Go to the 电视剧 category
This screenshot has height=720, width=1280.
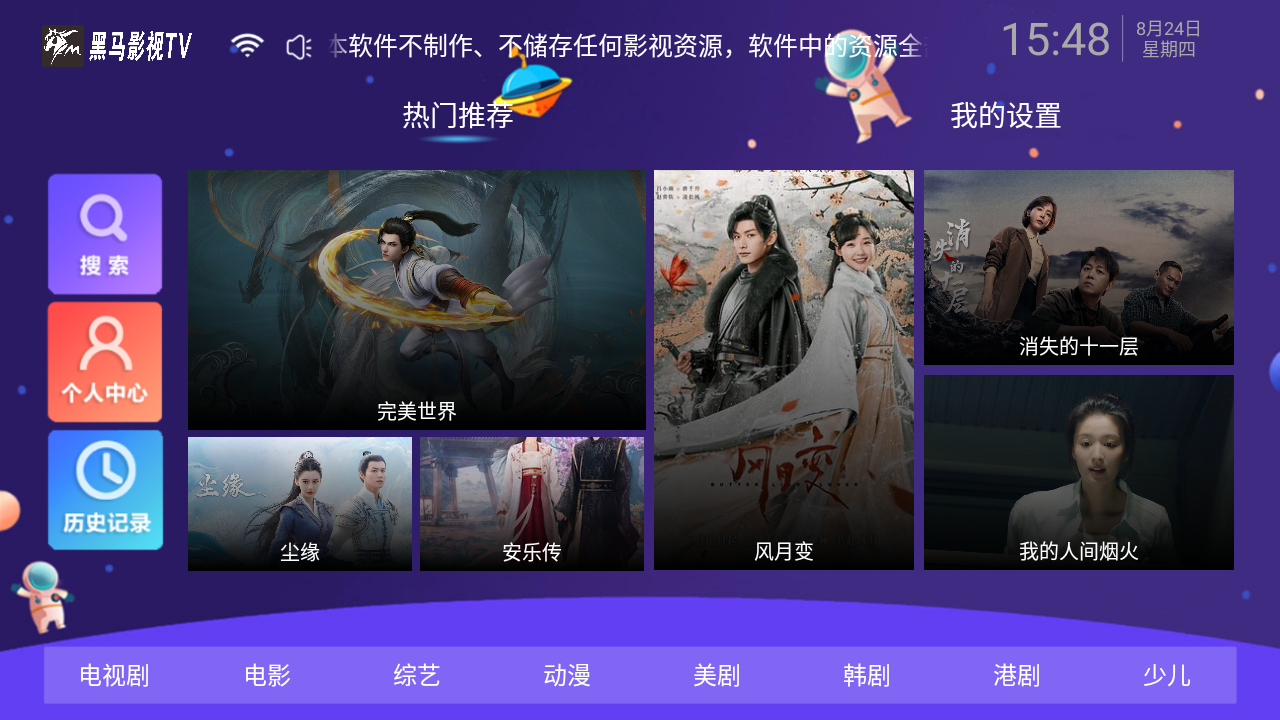[114, 676]
